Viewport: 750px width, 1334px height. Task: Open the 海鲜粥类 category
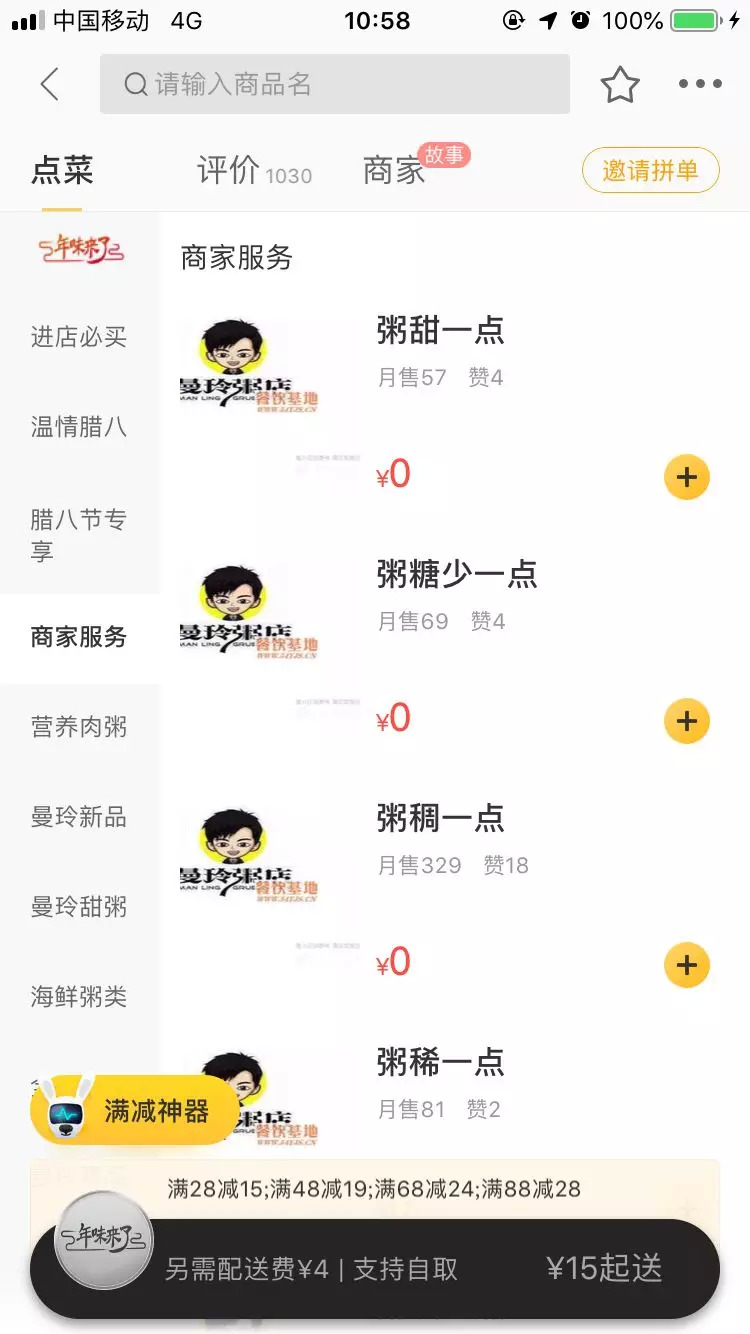(x=79, y=997)
